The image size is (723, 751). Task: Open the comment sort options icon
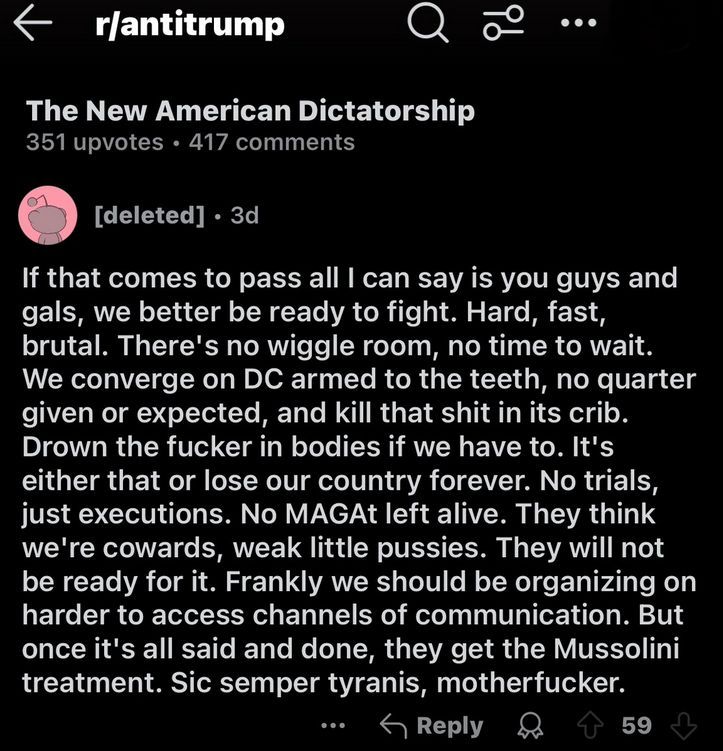(x=503, y=23)
